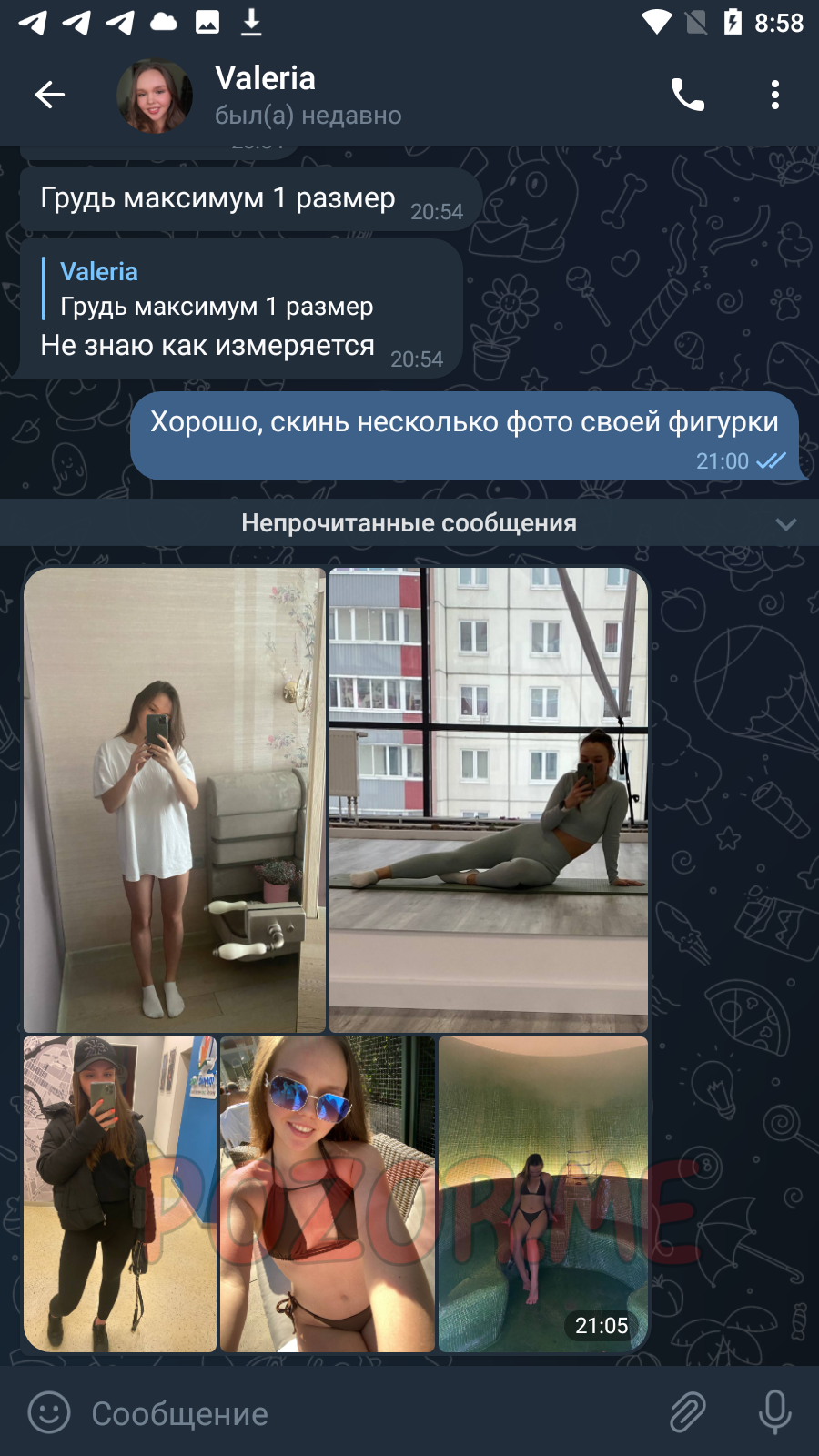Tap the quoted reply from Valeria

(x=217, y=289)
